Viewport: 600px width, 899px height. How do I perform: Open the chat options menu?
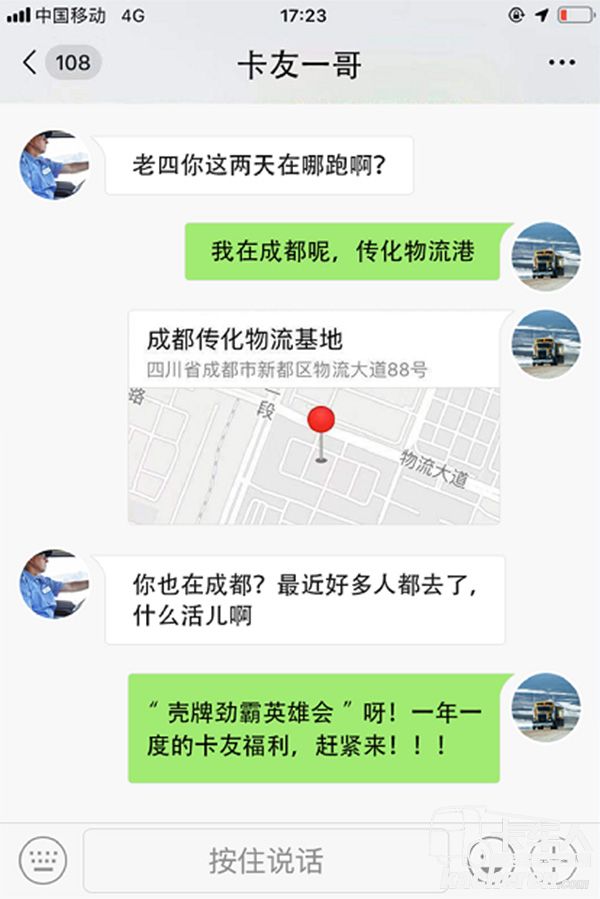tap(562, 63)
